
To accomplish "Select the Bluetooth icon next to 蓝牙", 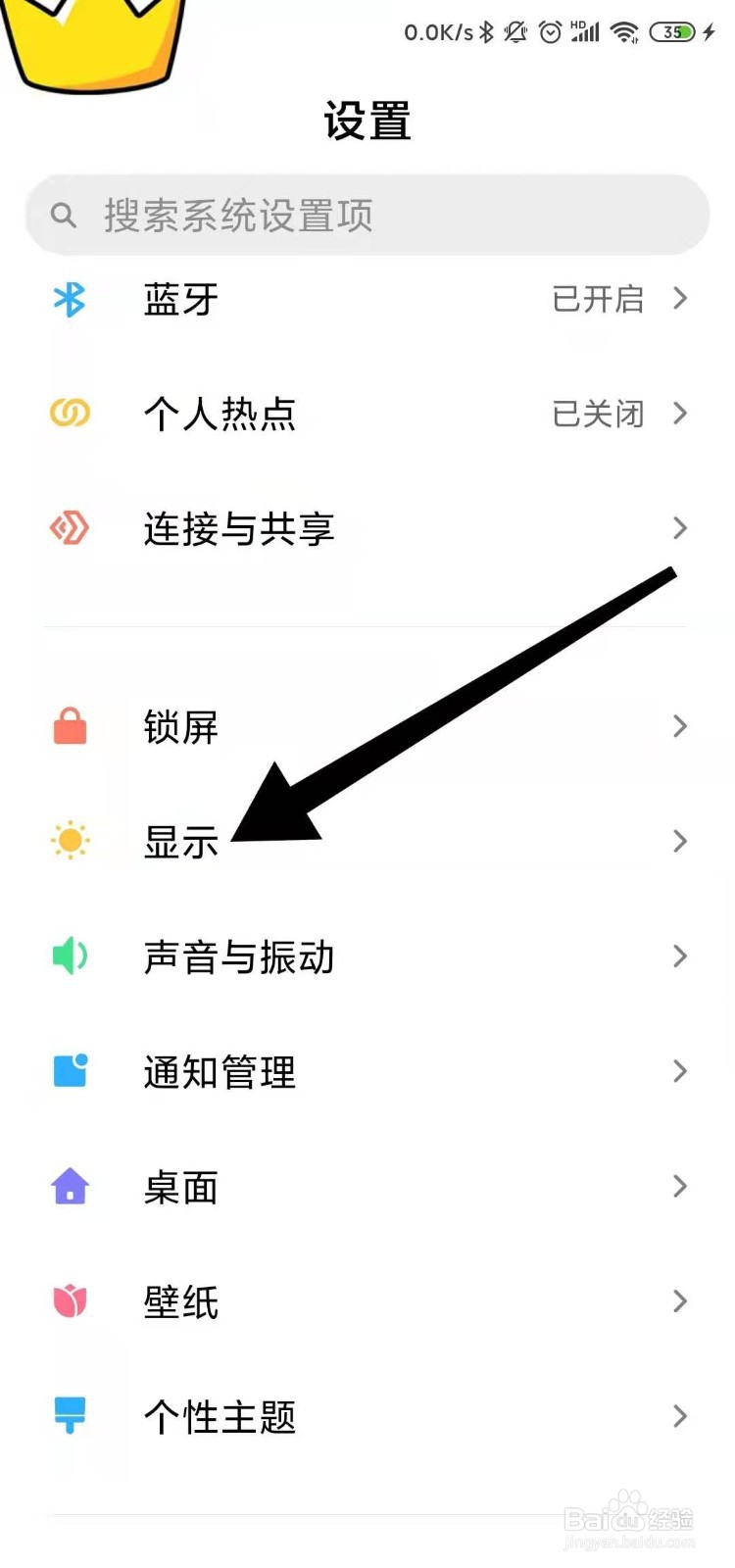I will [x=69, y=301].
